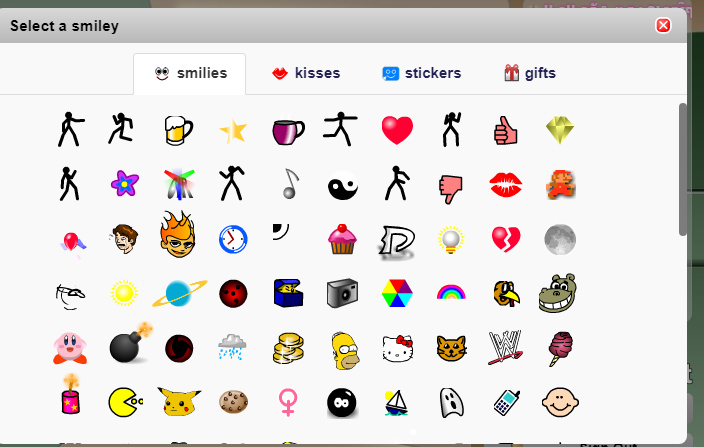This screenshot has width=704, height=447.
Task: Insert the Homer Simpson smiley
Action: coord(343,348)
